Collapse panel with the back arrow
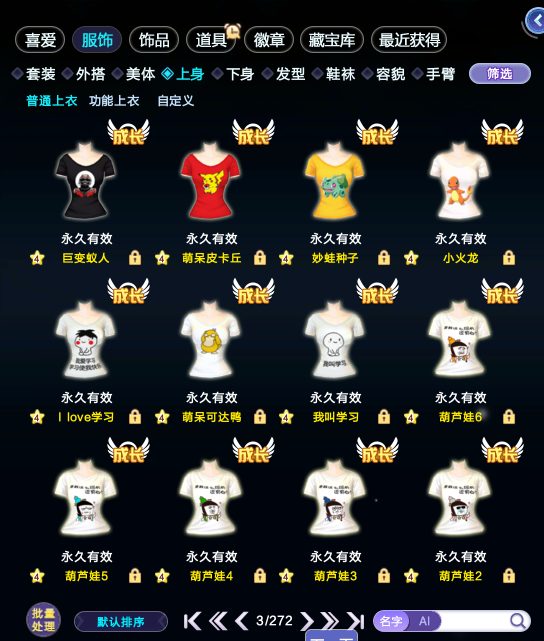This screenshot has height=641, width=544. point(536,20)
